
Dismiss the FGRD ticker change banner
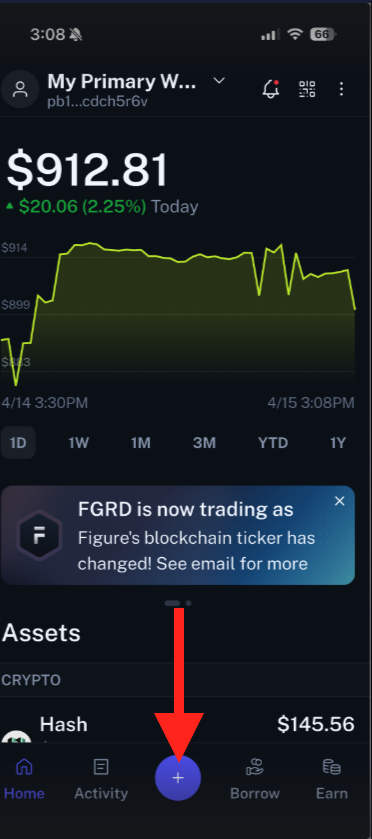coord(339,501)
